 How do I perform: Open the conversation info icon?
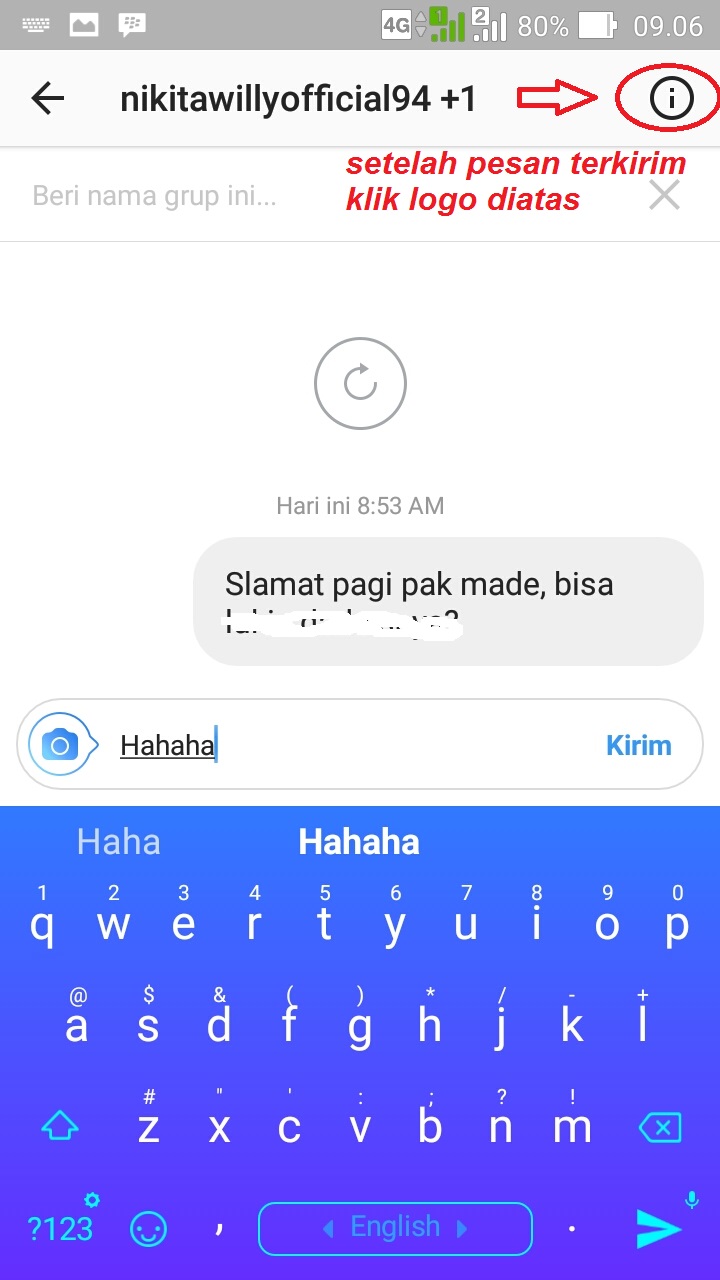tap(670, 98)
